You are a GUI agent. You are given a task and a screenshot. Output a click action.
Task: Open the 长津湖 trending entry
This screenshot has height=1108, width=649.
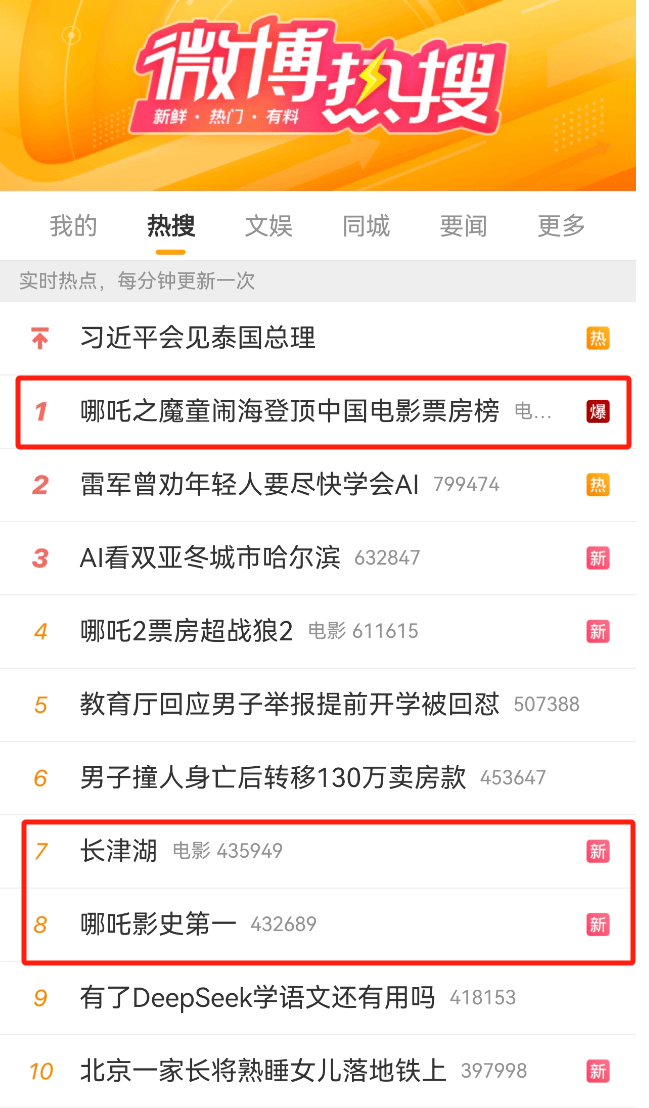pos(119,851)
